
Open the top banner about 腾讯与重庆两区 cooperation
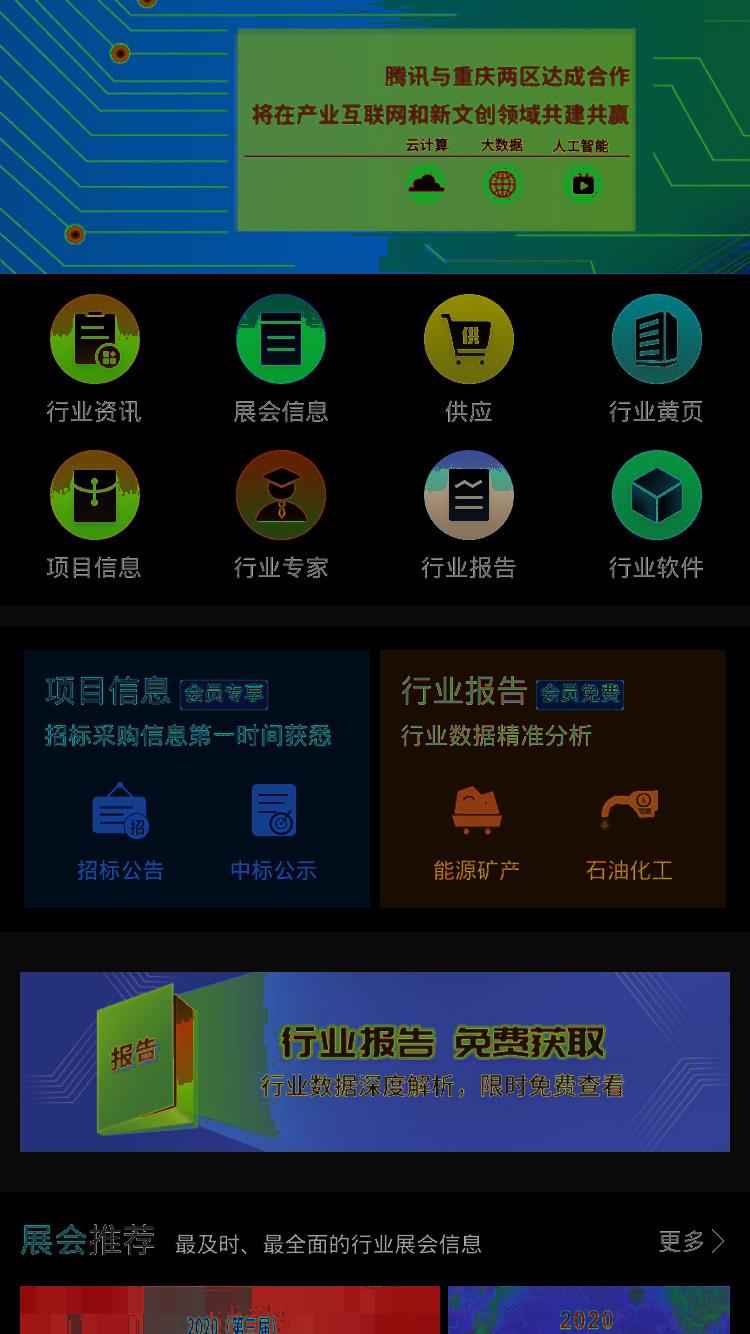coord(375,136)
